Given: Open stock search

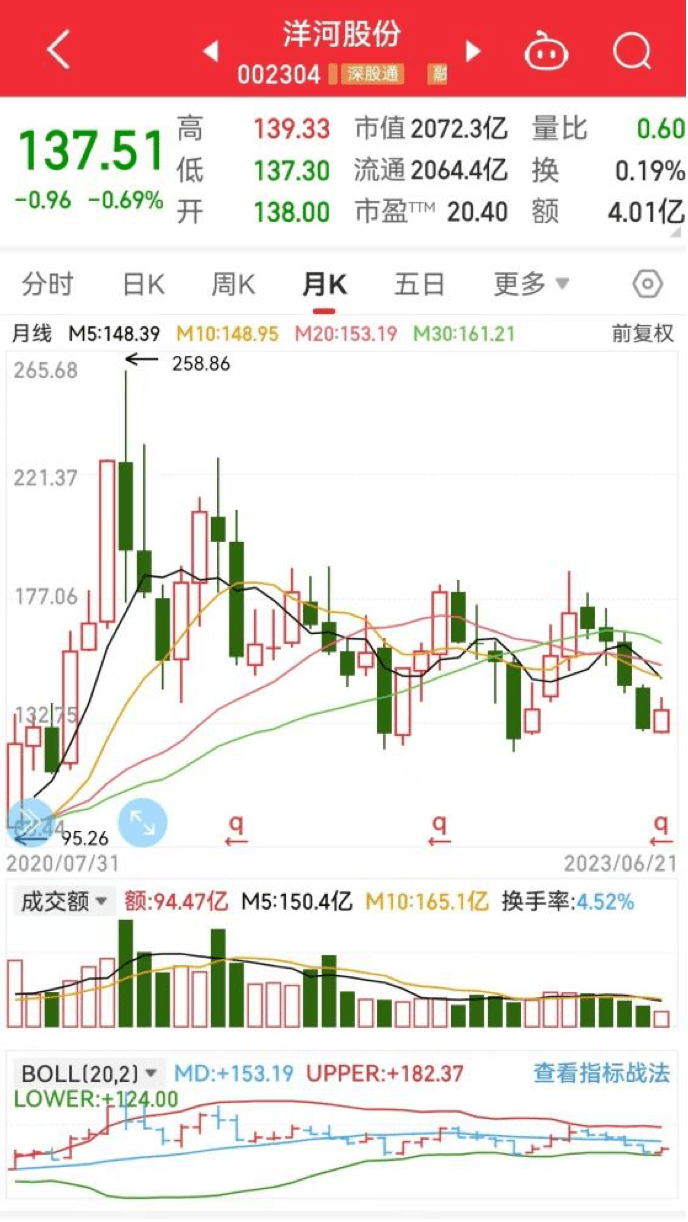Looking at the screenshot, I should (632, 50).
